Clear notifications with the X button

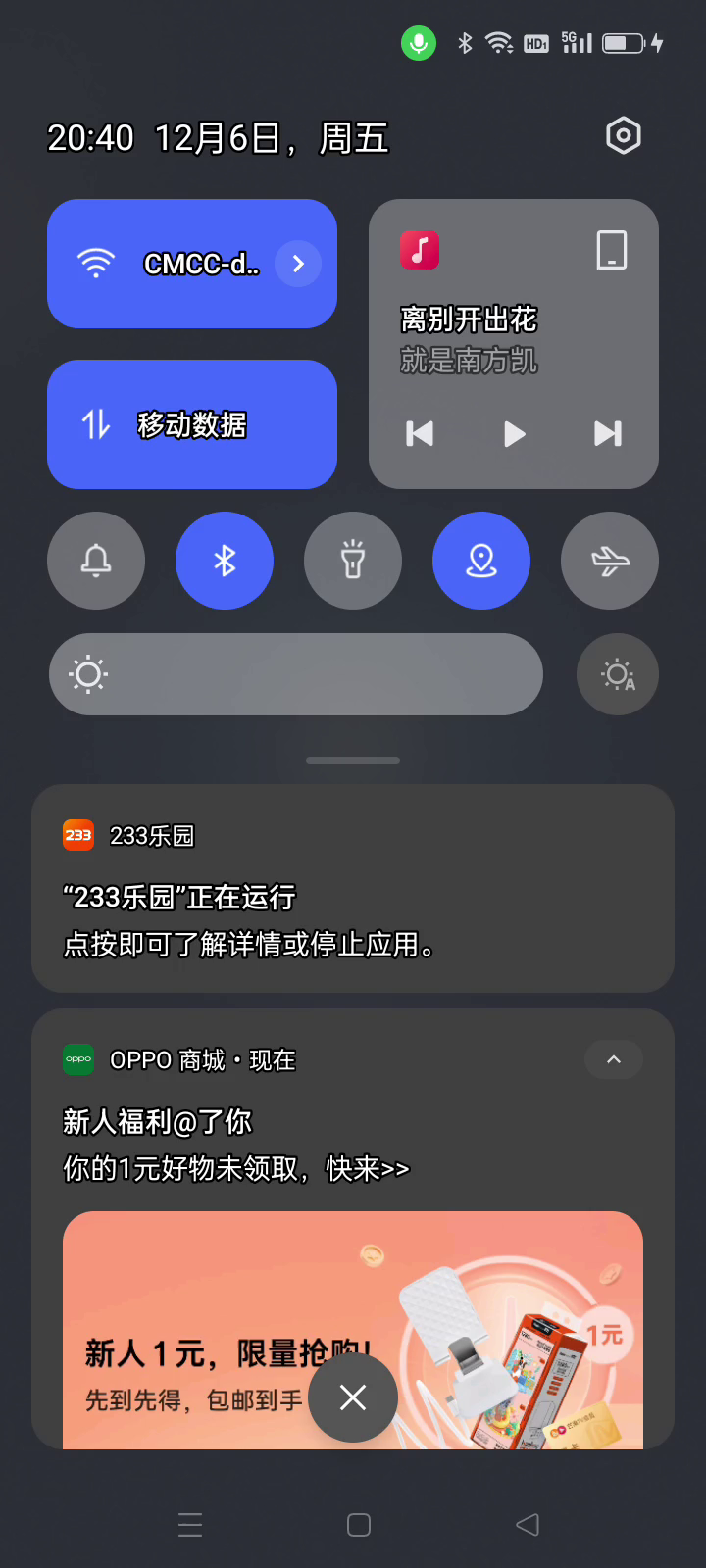(x=353, y=1397)
